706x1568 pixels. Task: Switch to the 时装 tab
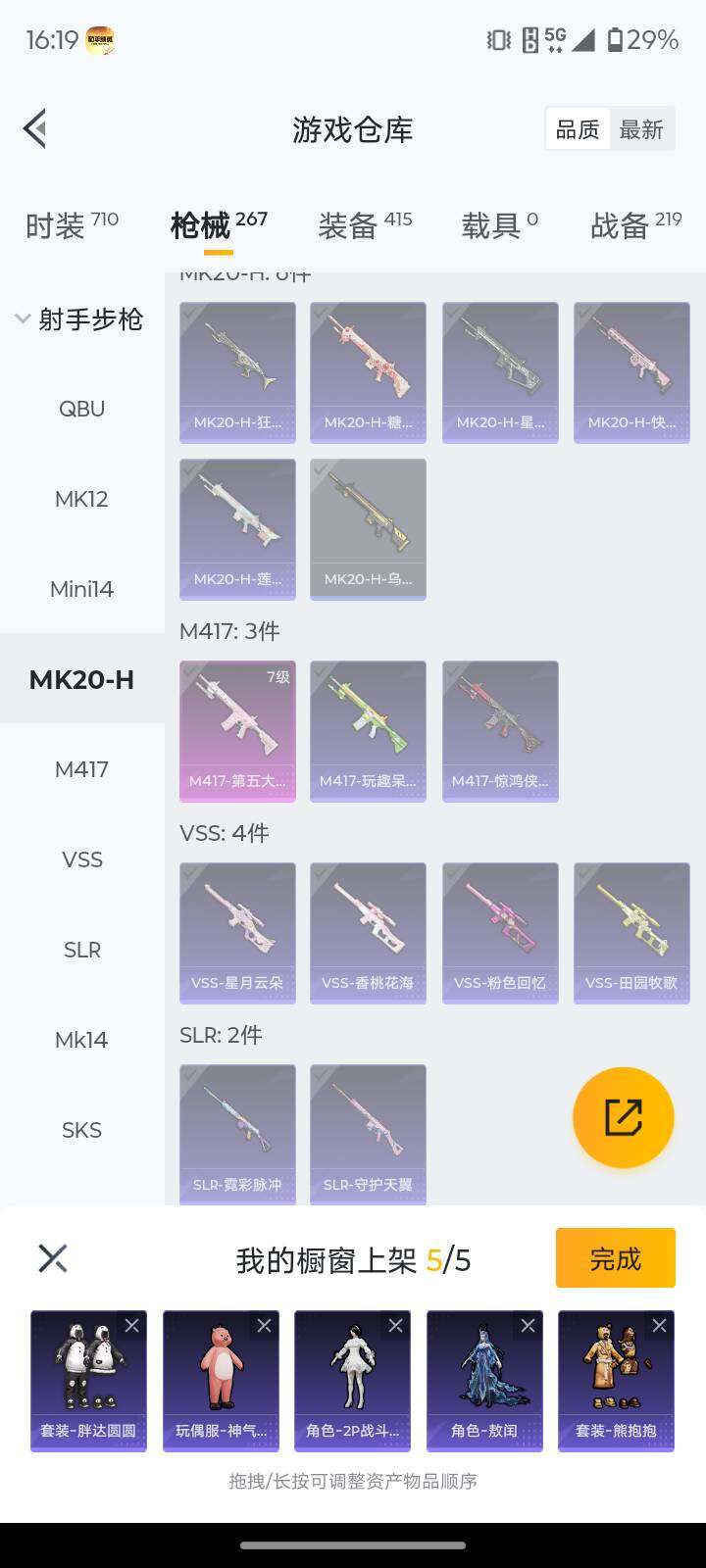click(71, 225)
